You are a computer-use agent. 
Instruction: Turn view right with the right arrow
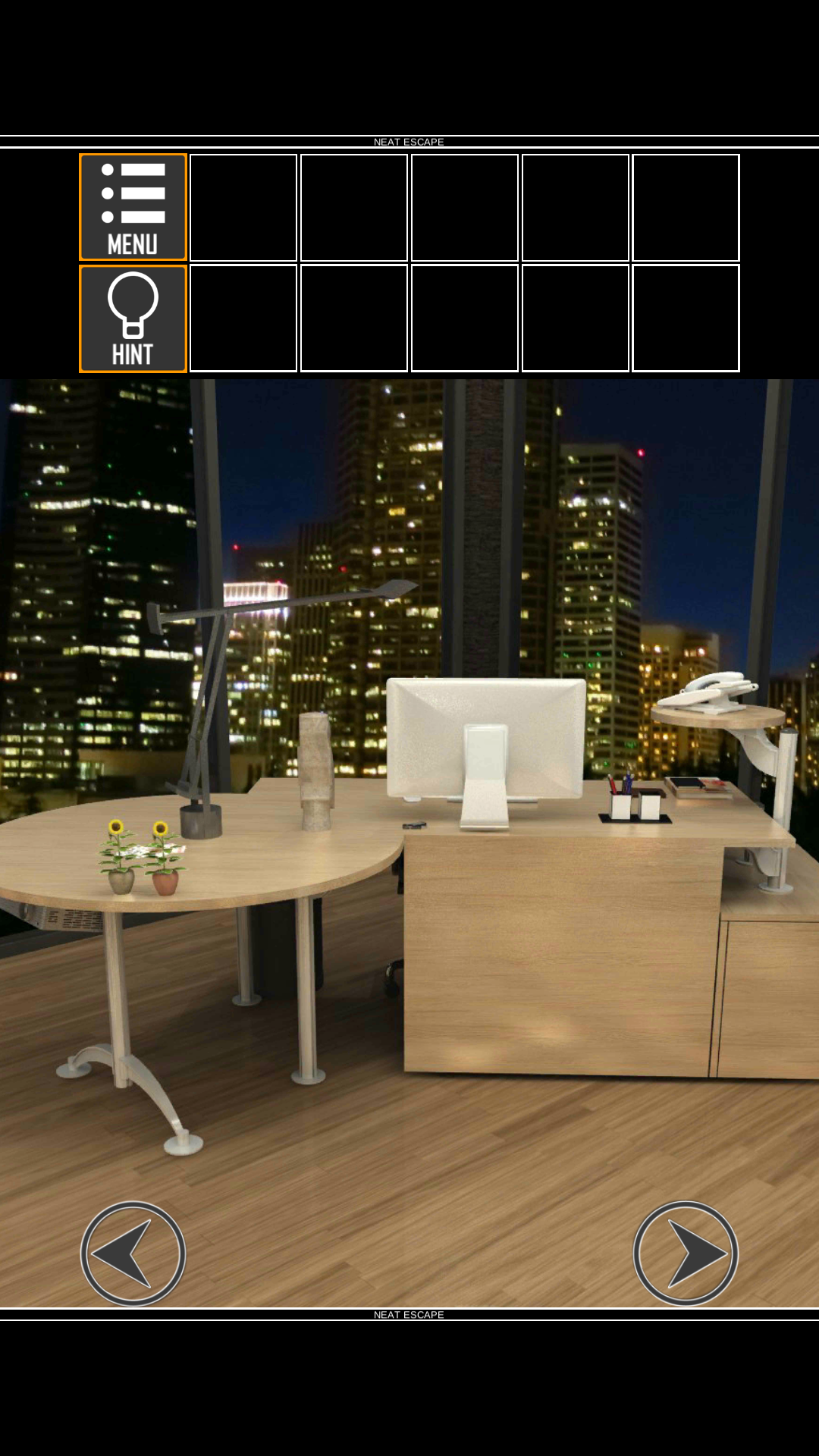[x=686, y=1253]
